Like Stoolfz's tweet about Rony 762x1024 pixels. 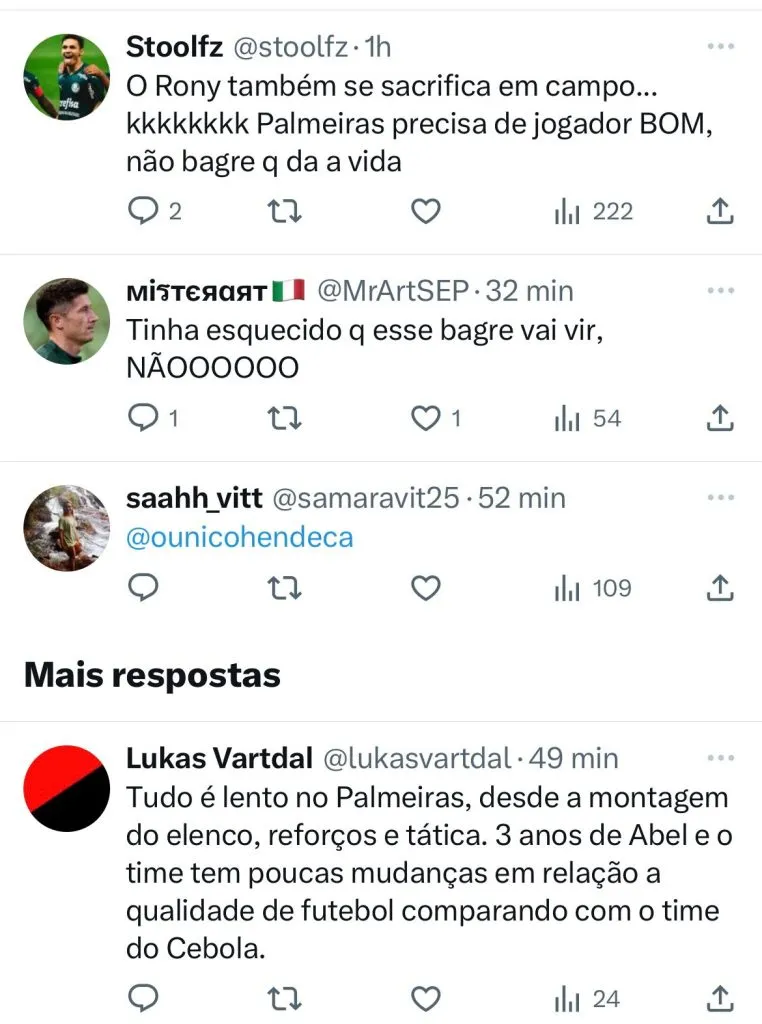[426, 211]
